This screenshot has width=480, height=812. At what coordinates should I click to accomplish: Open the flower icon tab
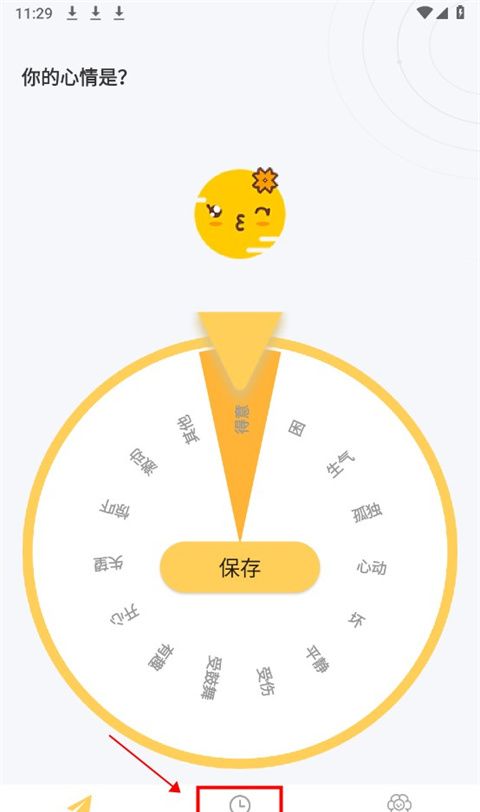tap(399, 803)
